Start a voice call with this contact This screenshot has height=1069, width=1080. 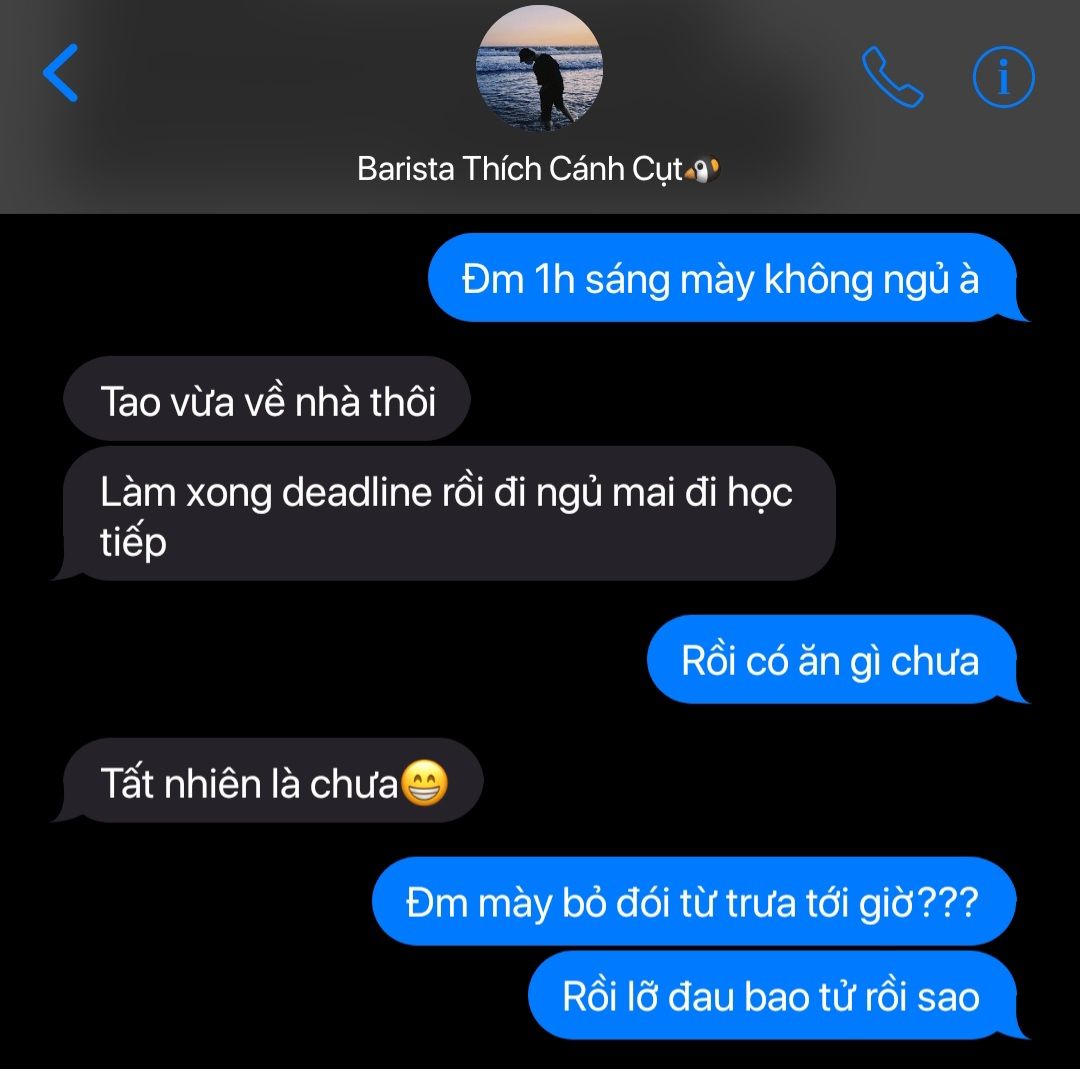[x=892, y=77]
